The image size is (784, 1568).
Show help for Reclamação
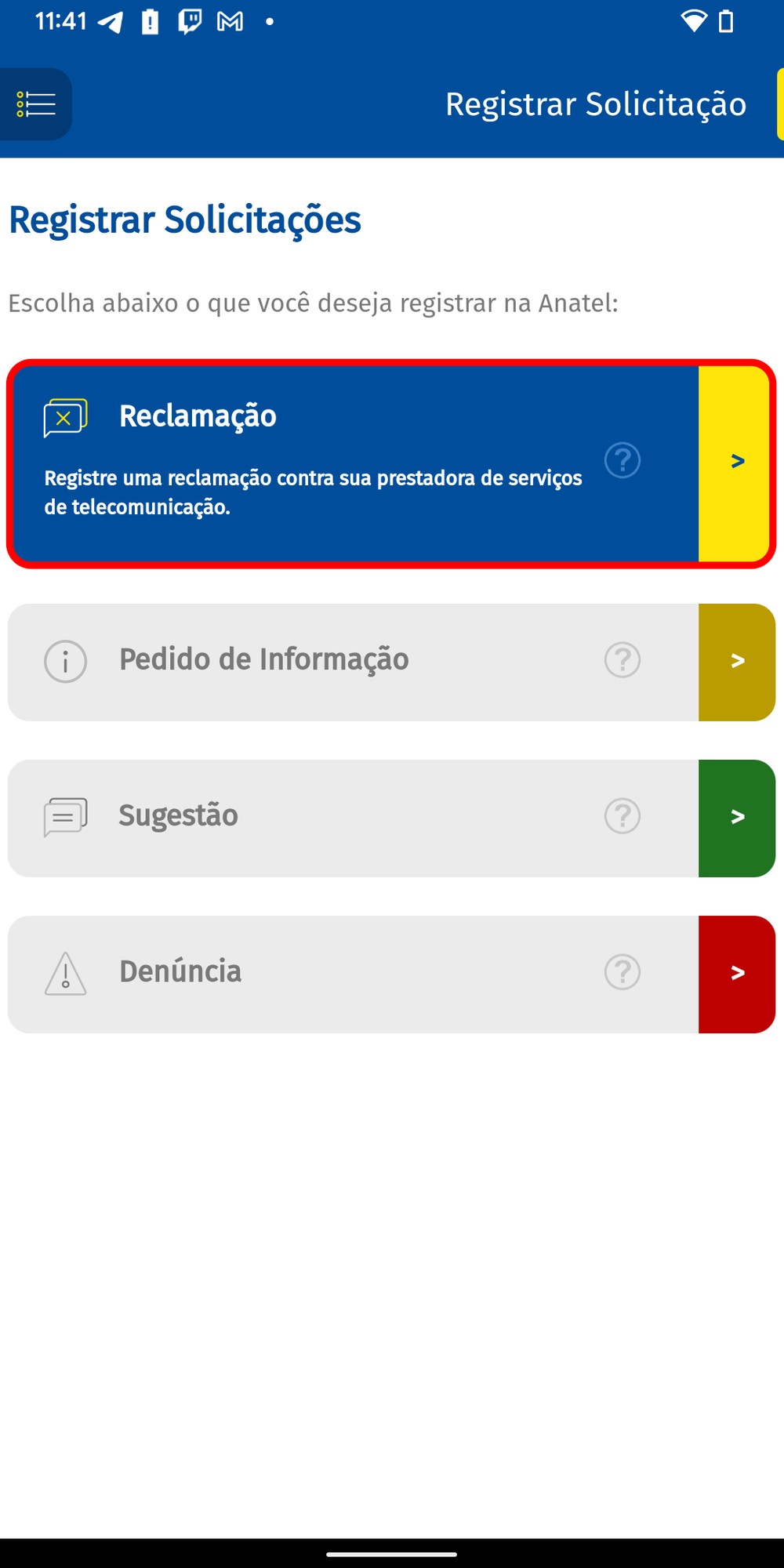coord(622,460)
